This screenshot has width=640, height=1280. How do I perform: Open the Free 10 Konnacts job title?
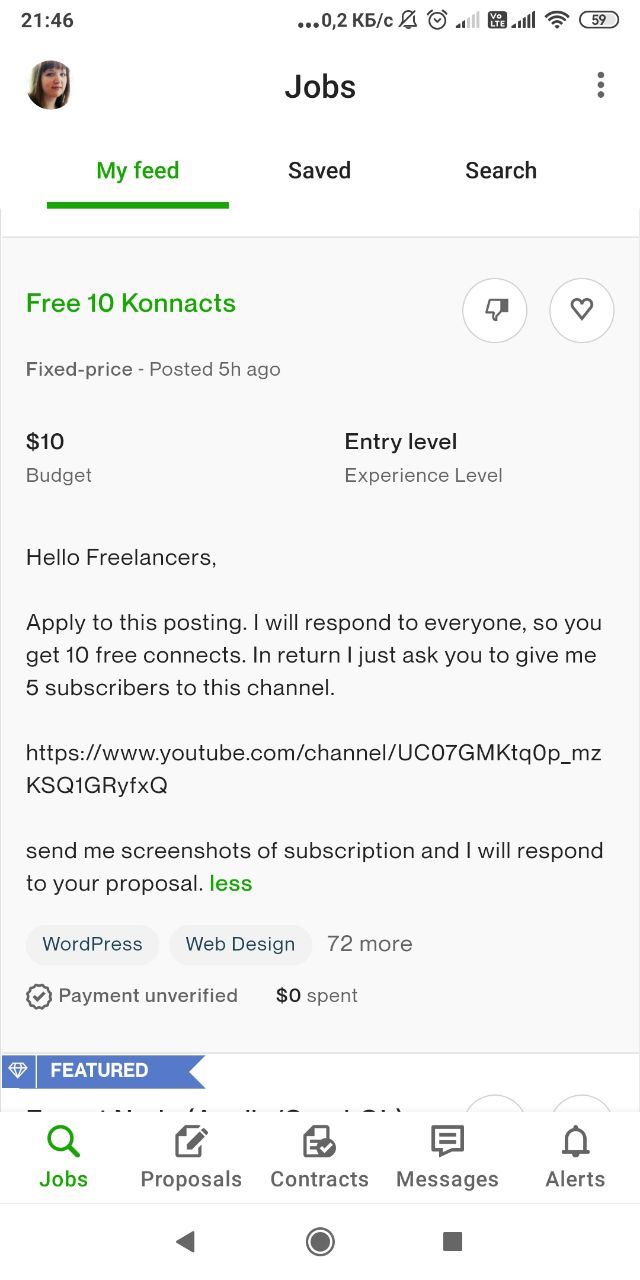(131, 303)
